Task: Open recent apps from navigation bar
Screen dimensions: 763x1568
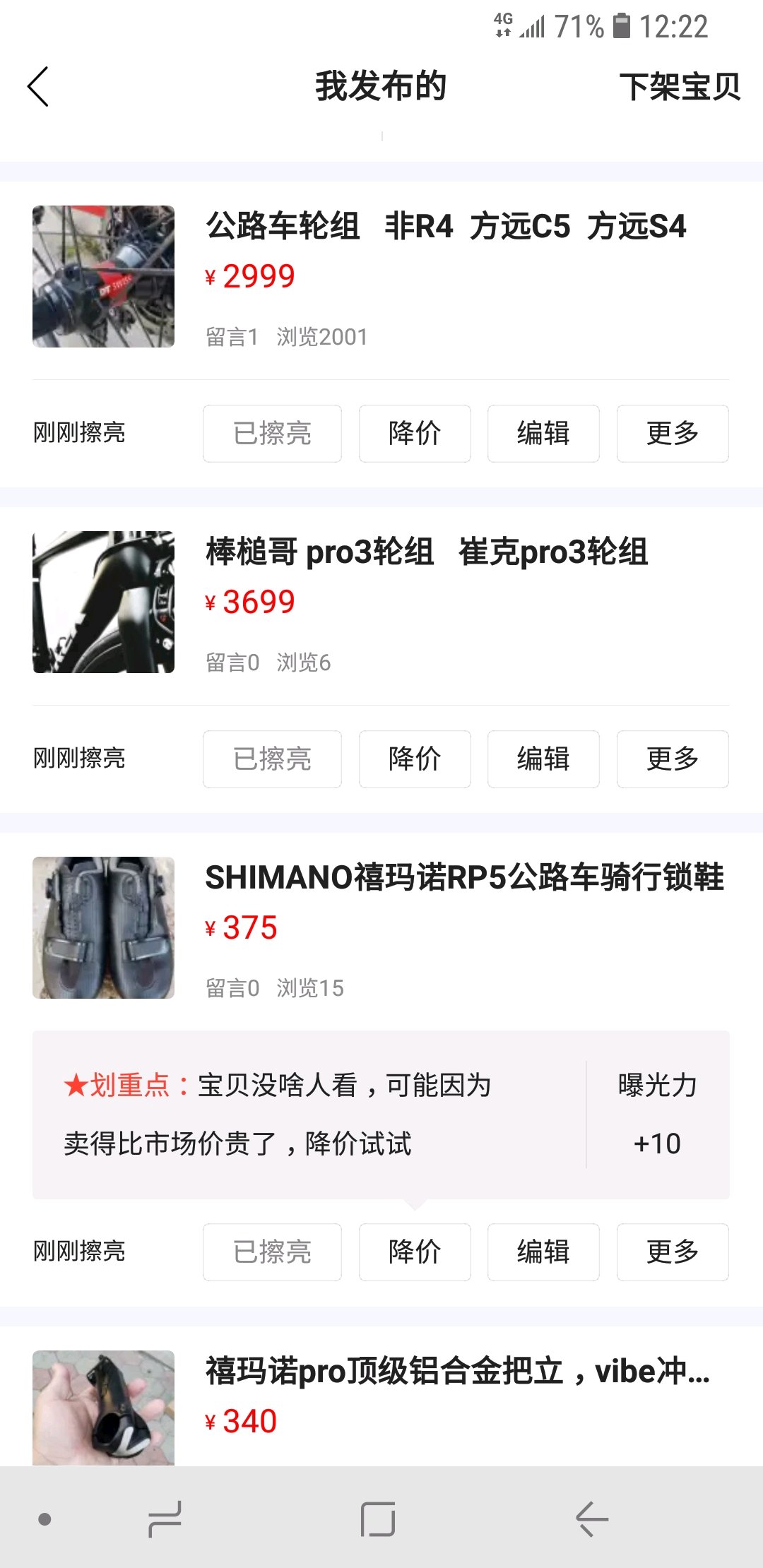Action: [x=165, y=1519]
